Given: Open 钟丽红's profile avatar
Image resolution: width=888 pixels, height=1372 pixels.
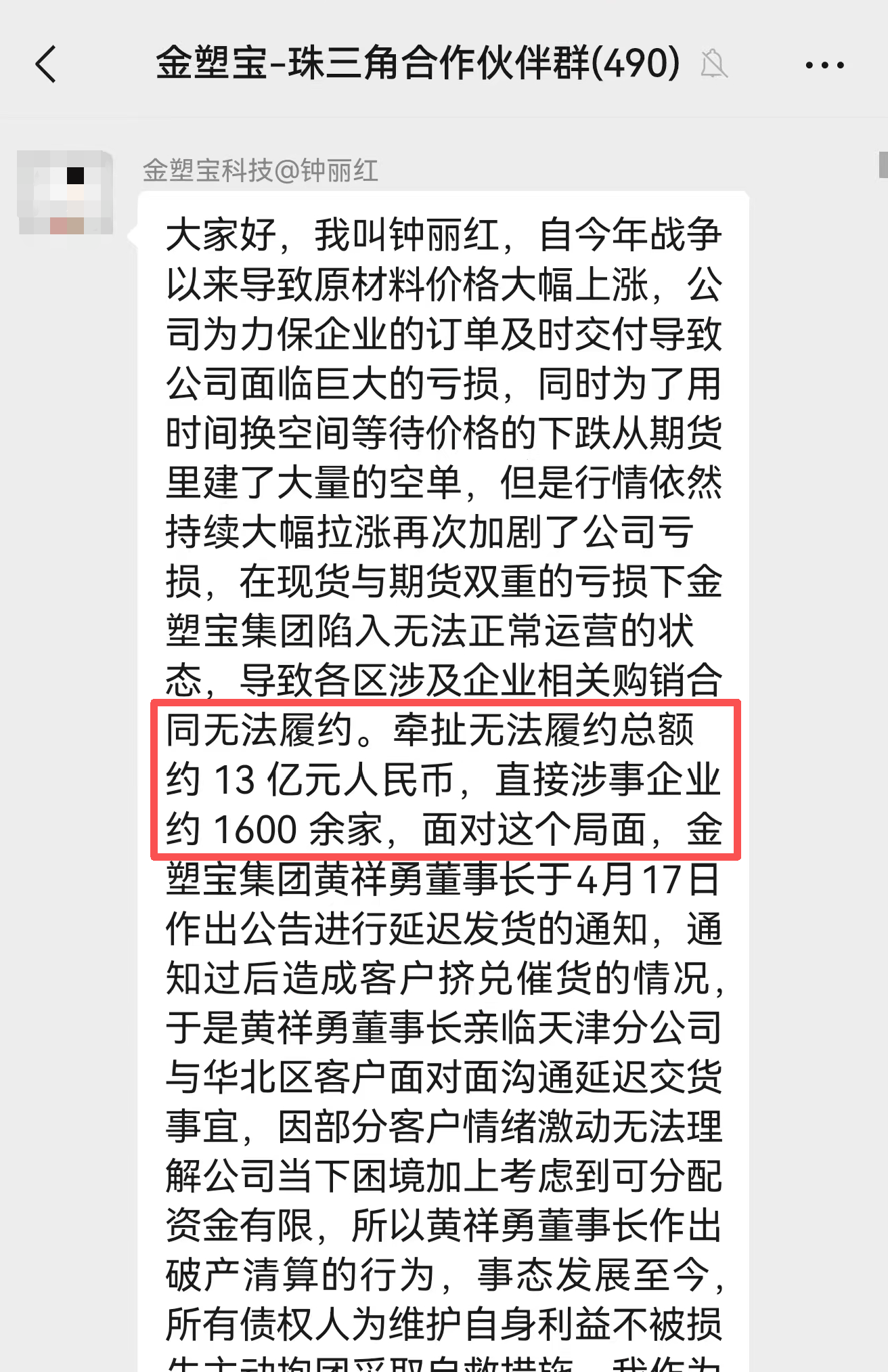Looking at the screenshot, I should 66,193.
